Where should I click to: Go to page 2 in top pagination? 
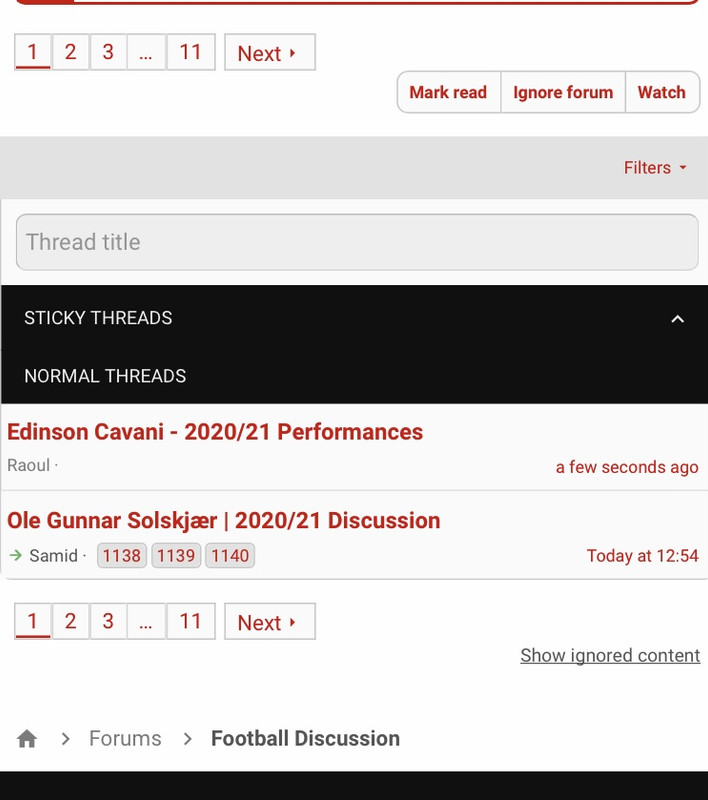click(x=70, y=52)
